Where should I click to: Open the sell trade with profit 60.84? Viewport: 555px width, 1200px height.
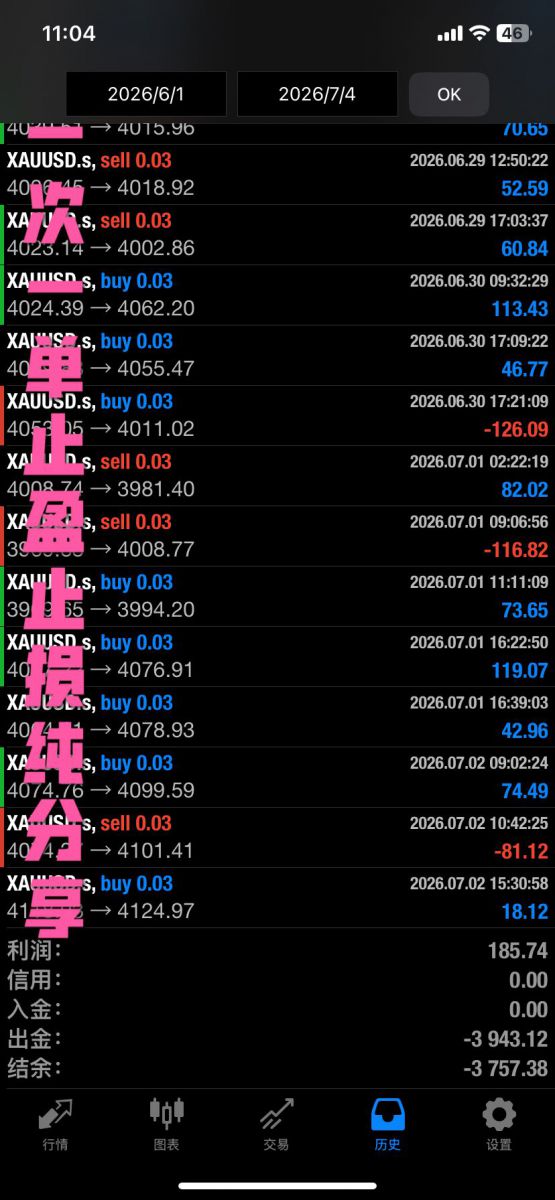point(277,235)
